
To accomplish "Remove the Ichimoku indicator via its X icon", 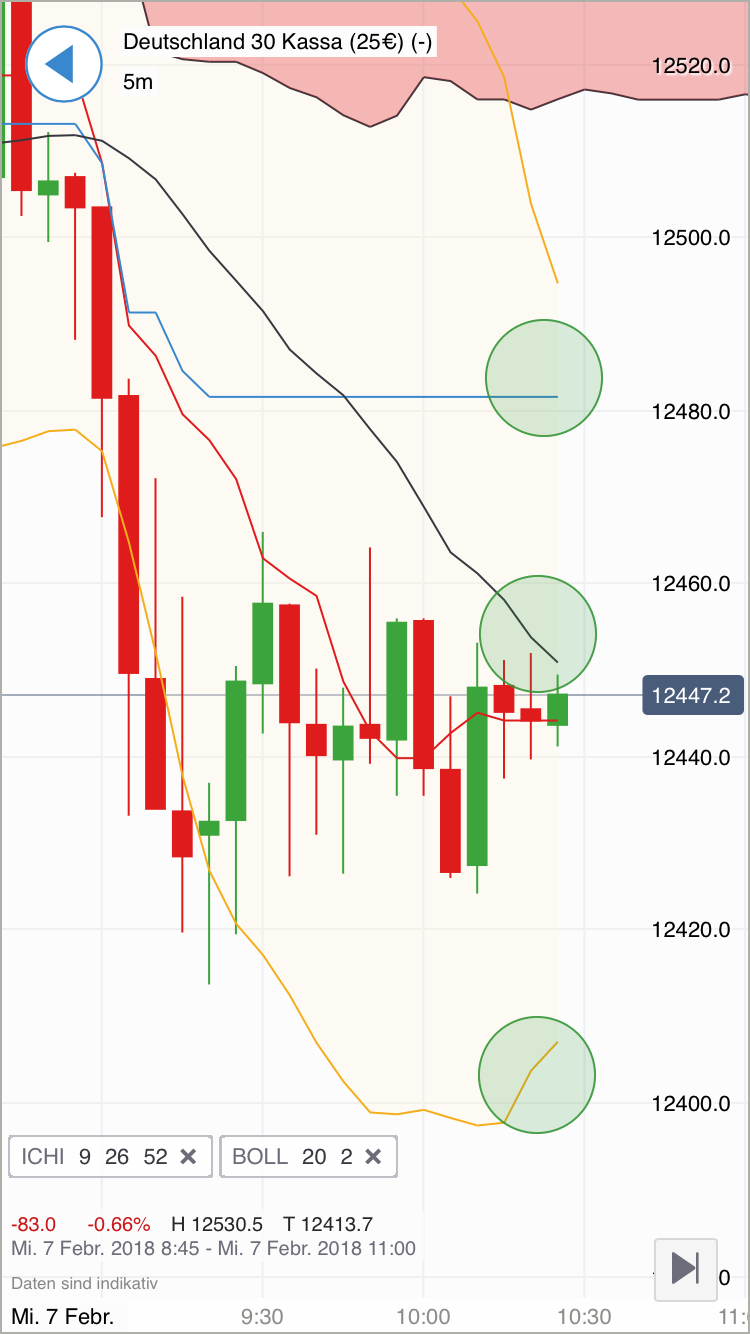I will (x=188, y=1156).
